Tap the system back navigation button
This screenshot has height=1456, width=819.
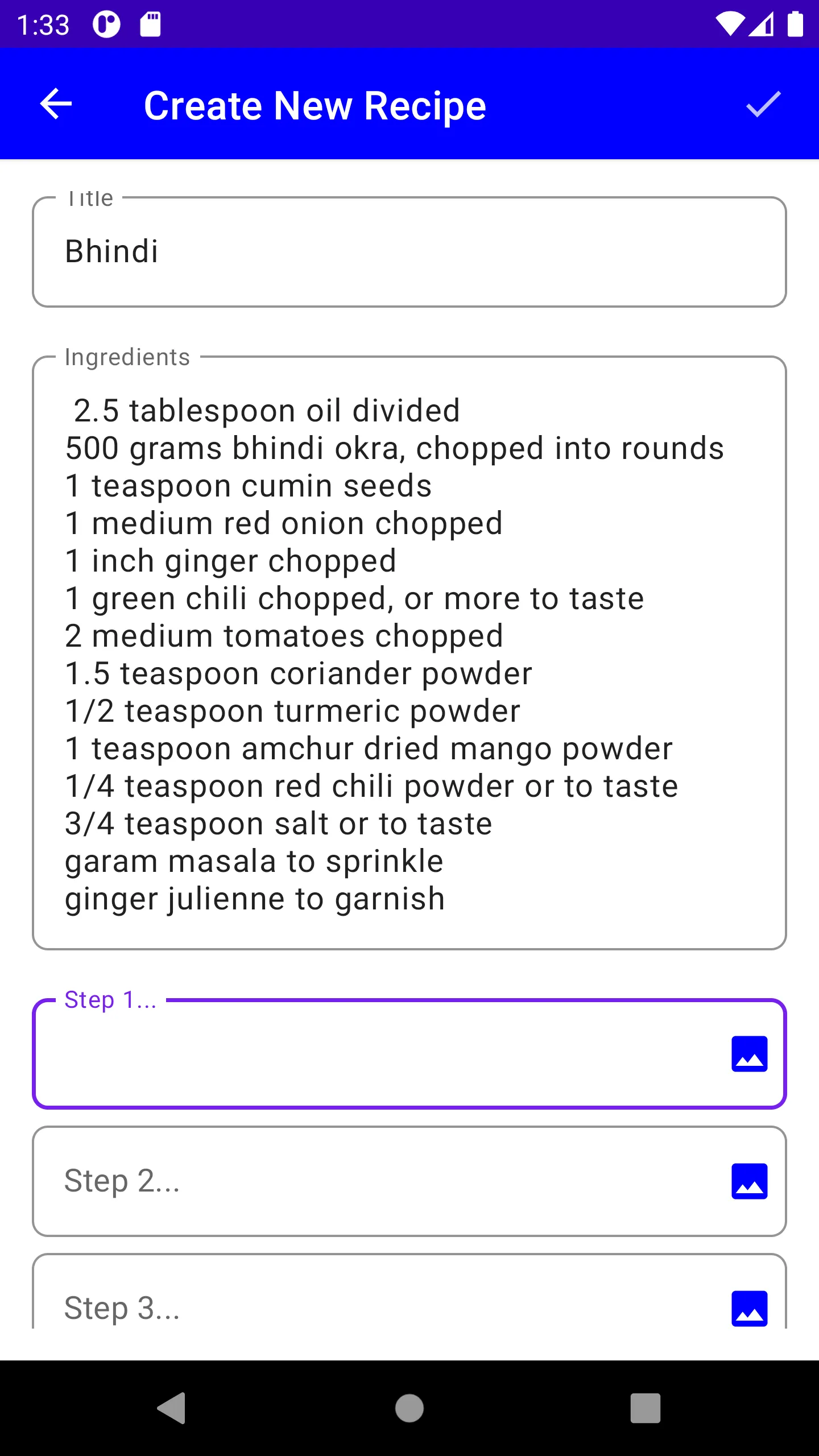tap(172, 1408)
